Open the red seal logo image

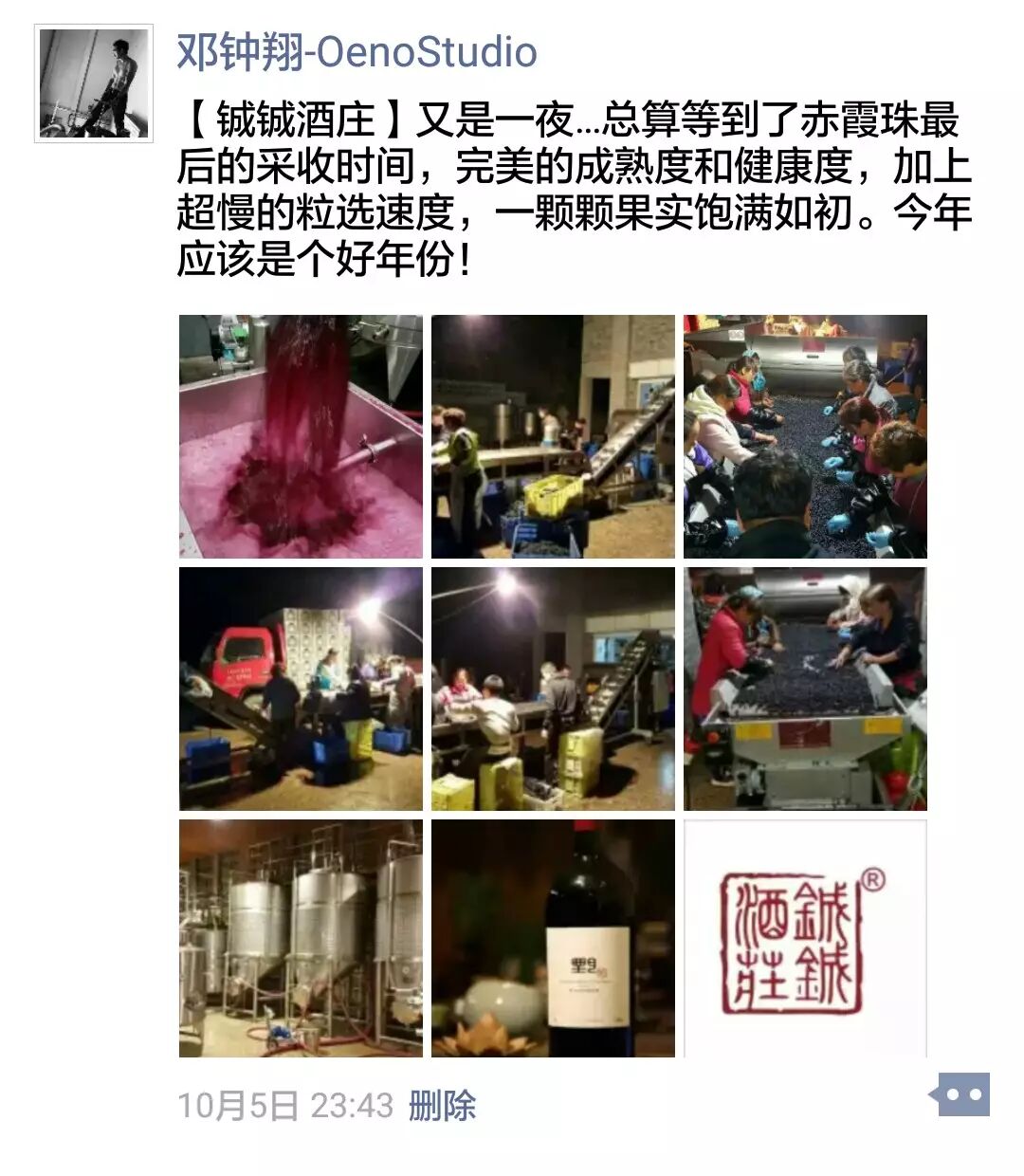(x=805, y=939)
